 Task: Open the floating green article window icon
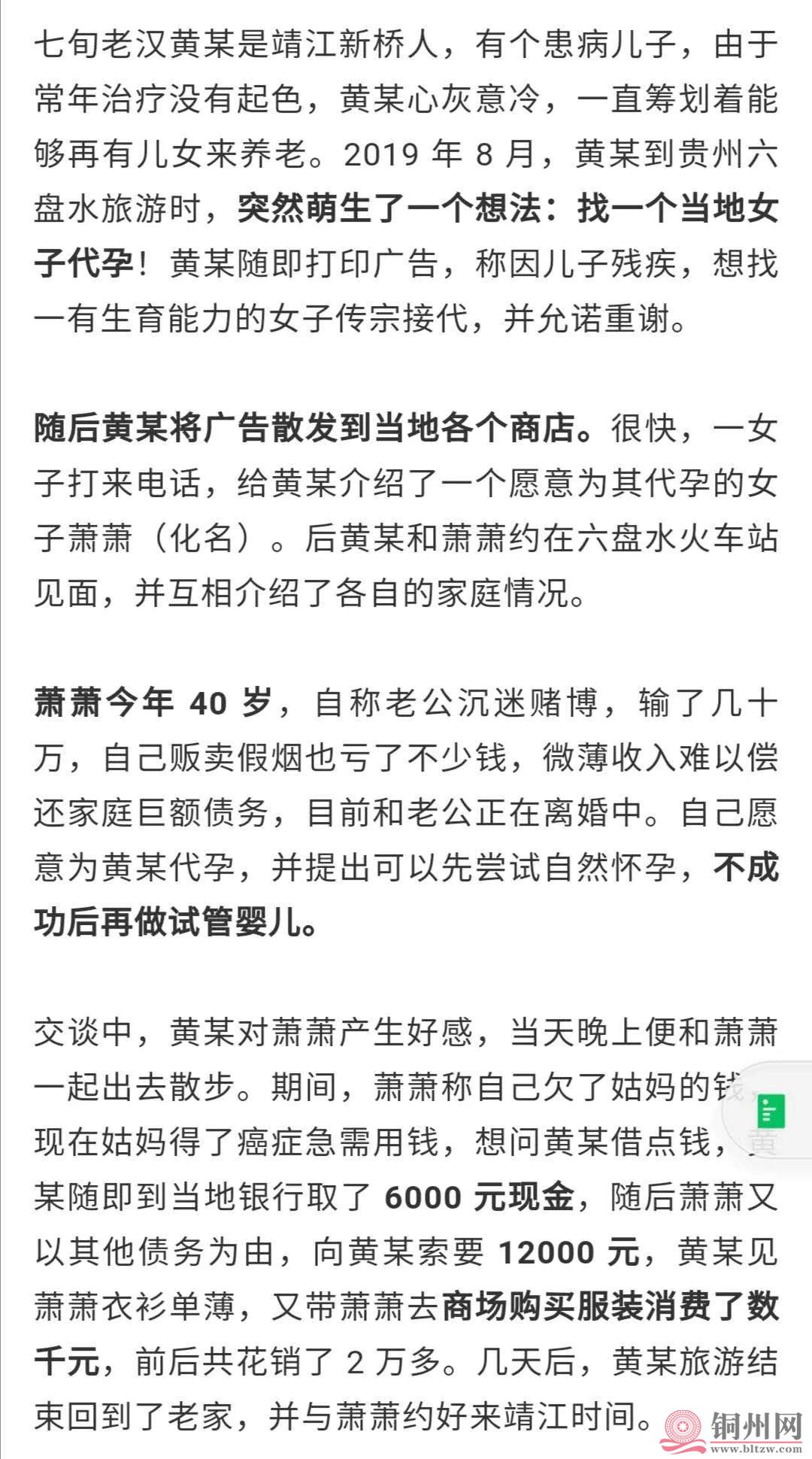pos(771,1111)
